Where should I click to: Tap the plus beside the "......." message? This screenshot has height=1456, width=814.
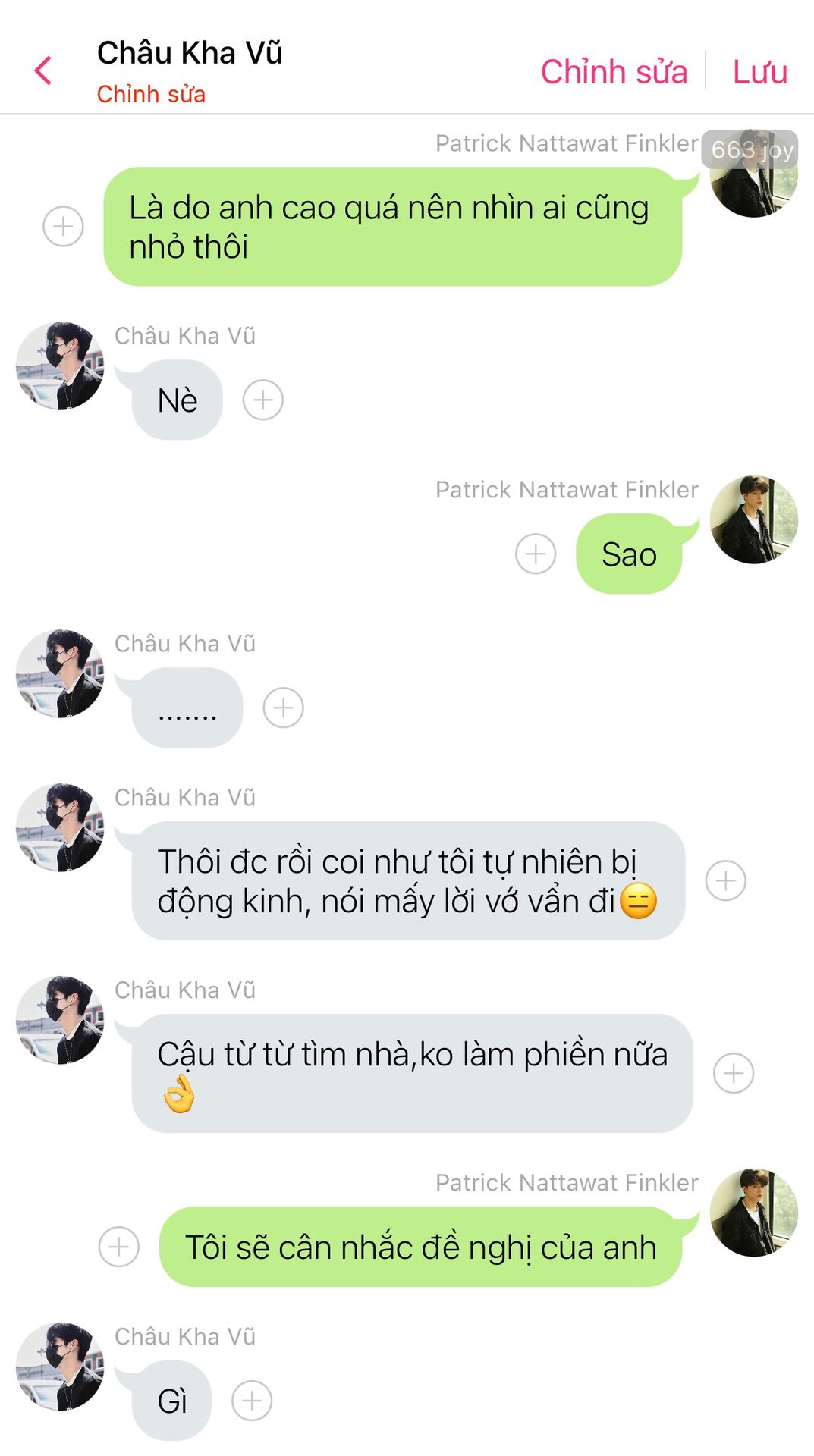pos(283,708)
